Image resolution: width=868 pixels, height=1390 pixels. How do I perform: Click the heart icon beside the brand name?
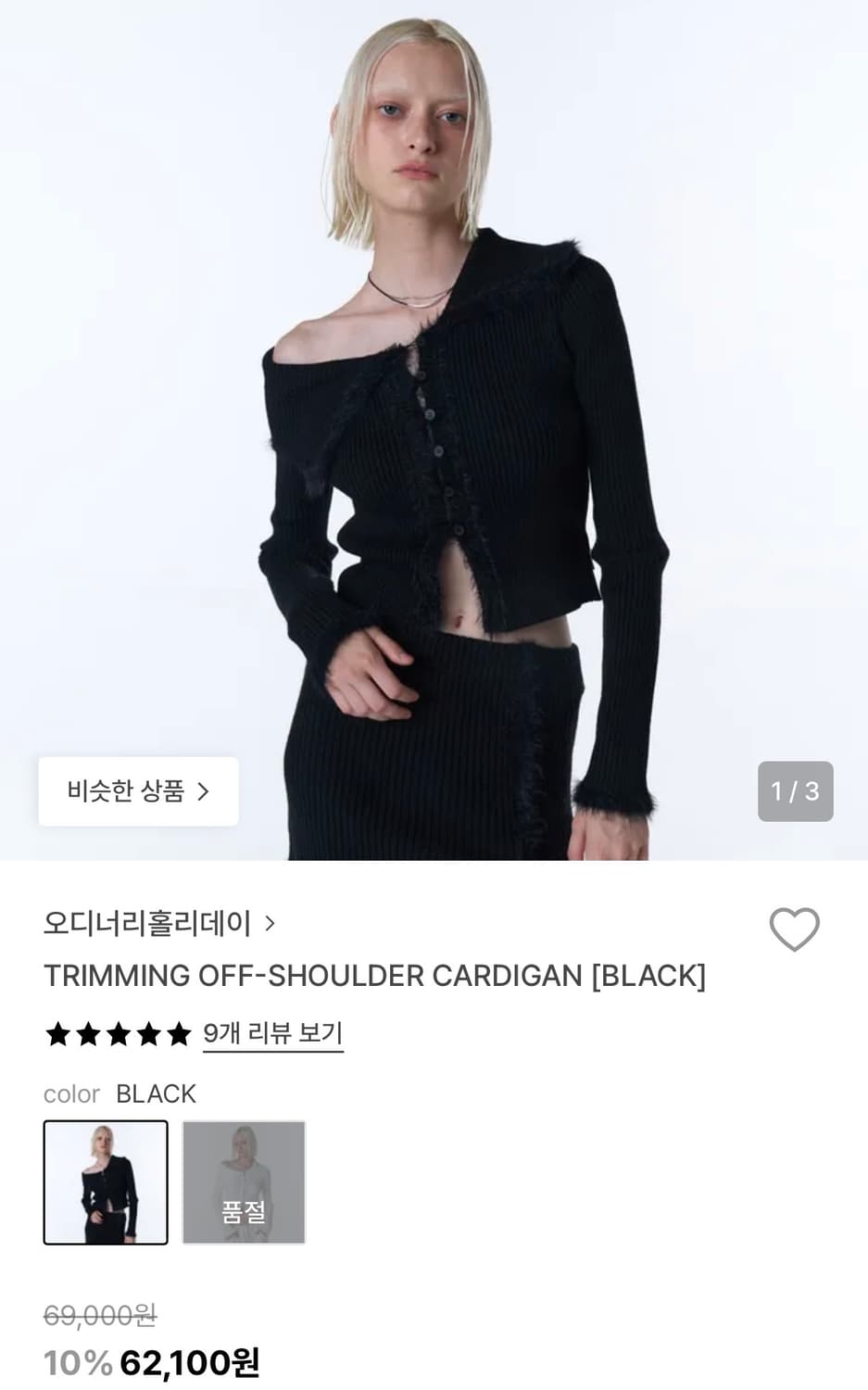coord(795,929)
